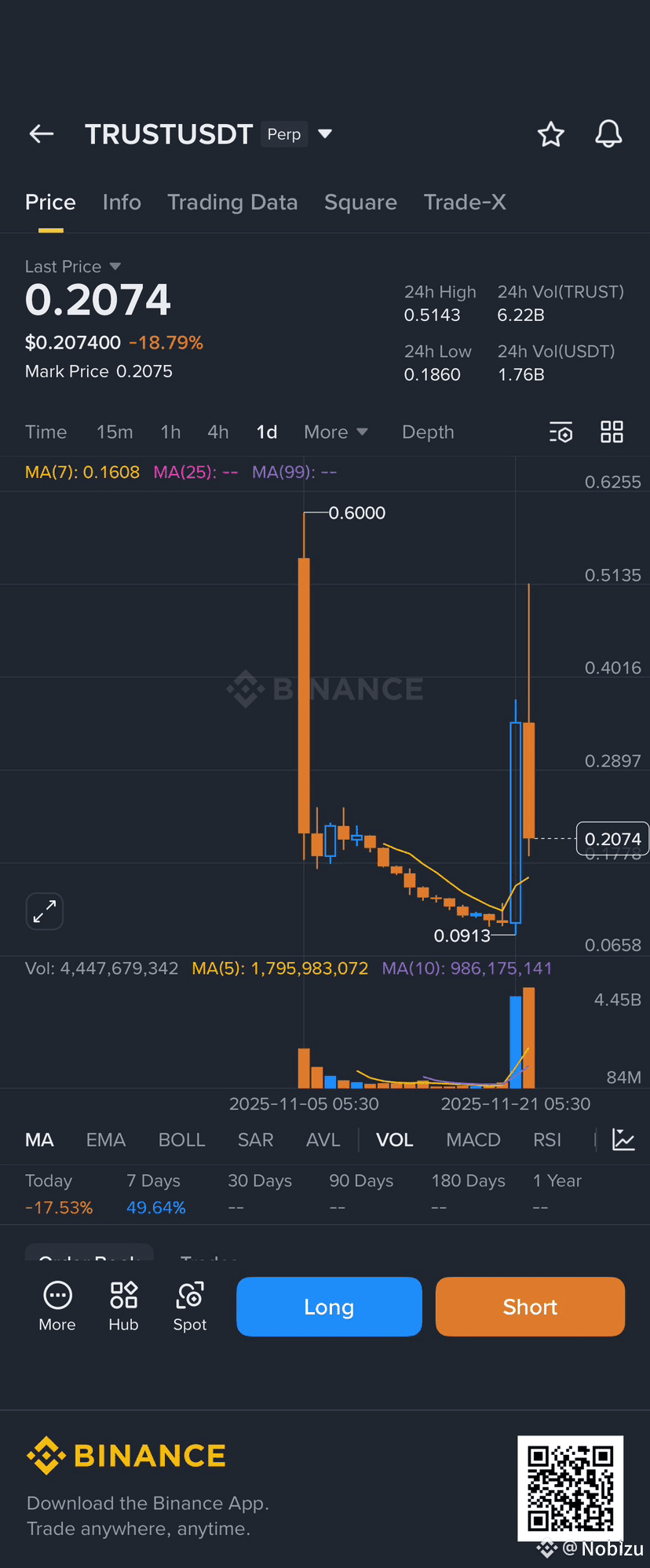This screenshot has width=650, height=1568.
Task: Tap the Short button
Action: 530,1307
